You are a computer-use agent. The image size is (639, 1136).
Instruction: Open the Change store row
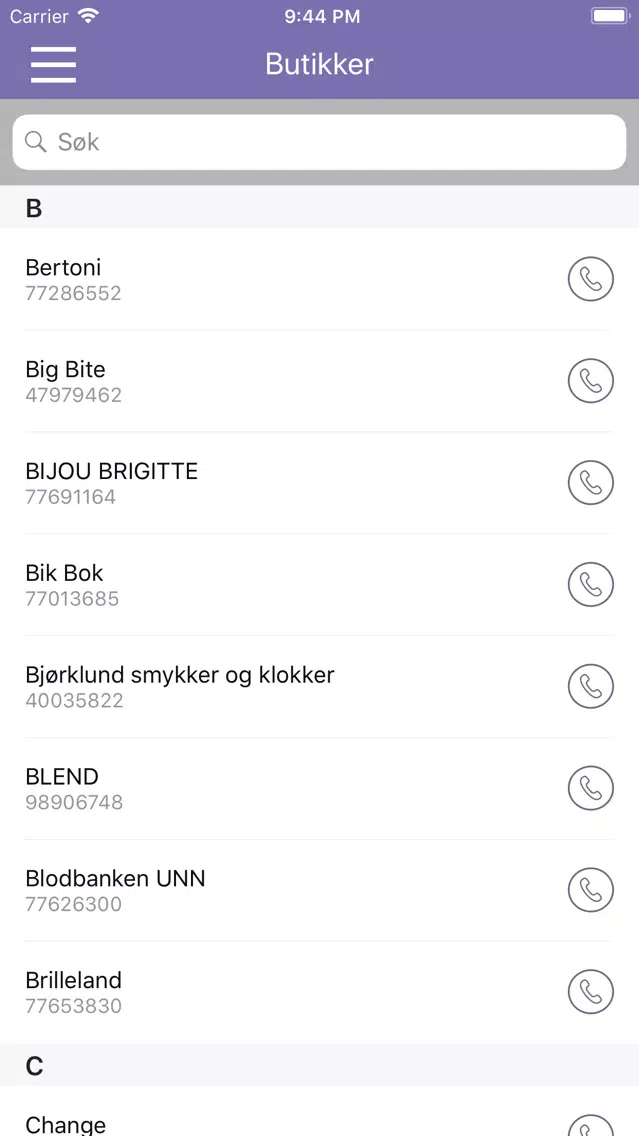coord(320,1111)
